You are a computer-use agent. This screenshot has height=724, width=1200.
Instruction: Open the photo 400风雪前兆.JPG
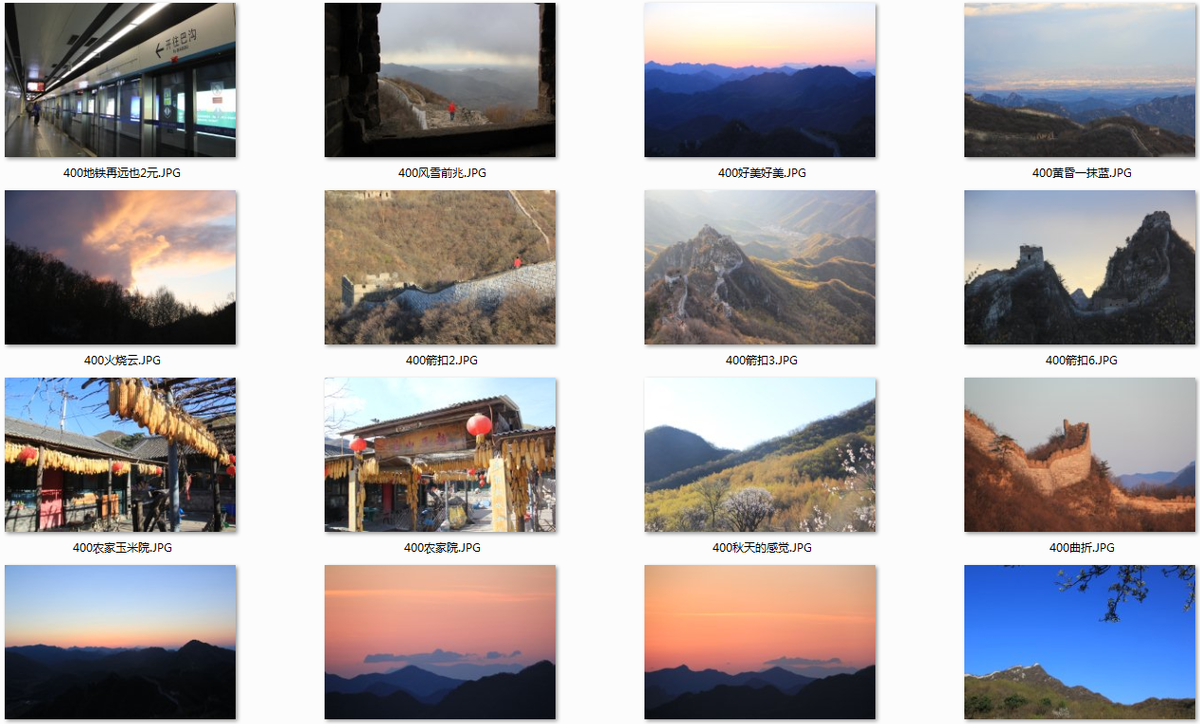(x=440, y=80)
